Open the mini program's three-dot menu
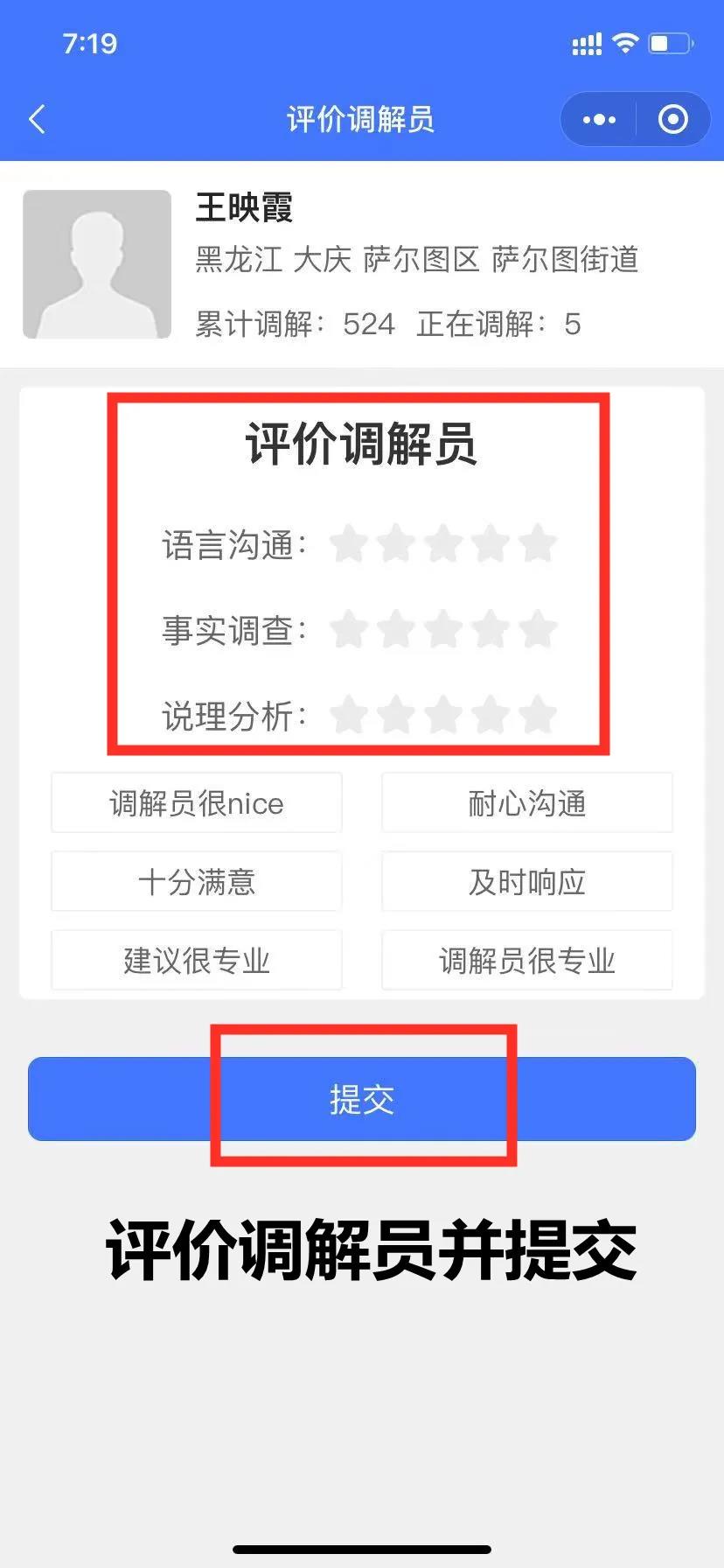Image resolution: width=724 pixels, height=1568 pixels. tap(599, 120)
